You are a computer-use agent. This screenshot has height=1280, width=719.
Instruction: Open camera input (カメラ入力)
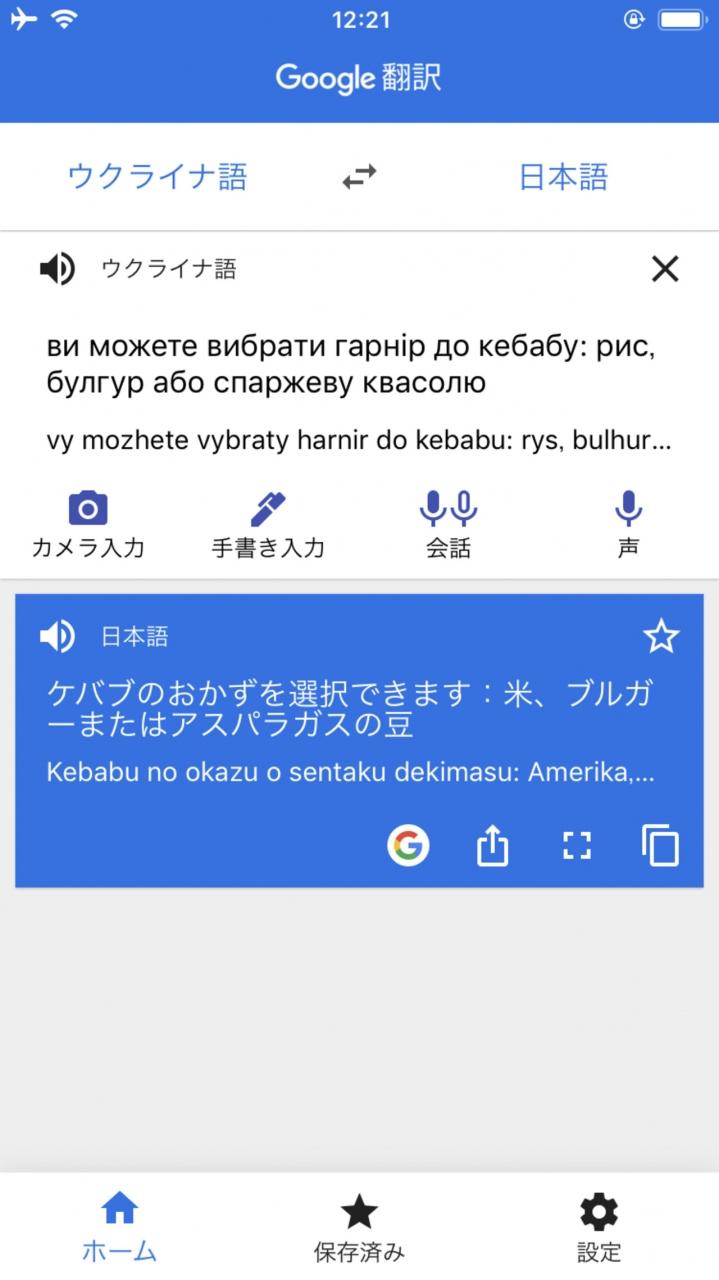88,525
